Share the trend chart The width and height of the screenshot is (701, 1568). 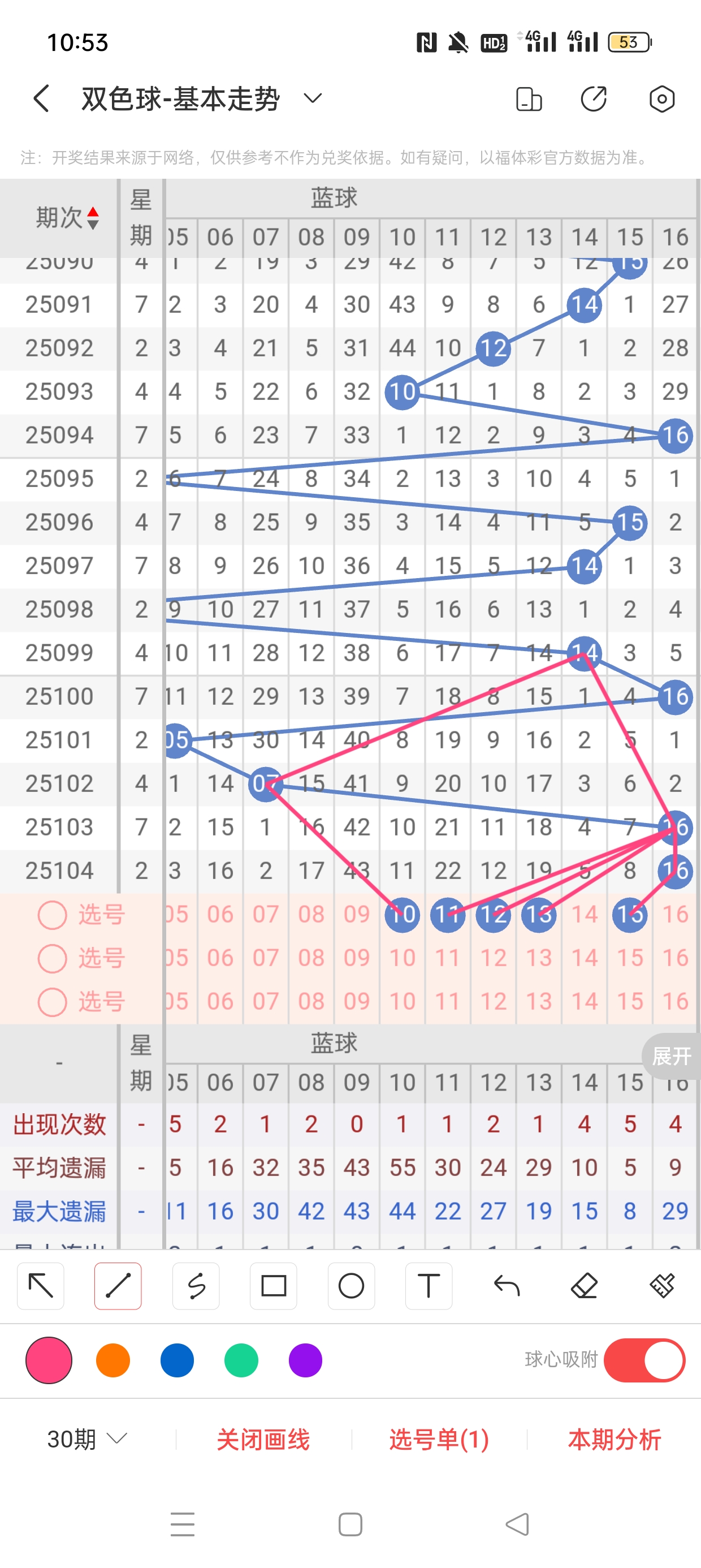coord(593,98)
